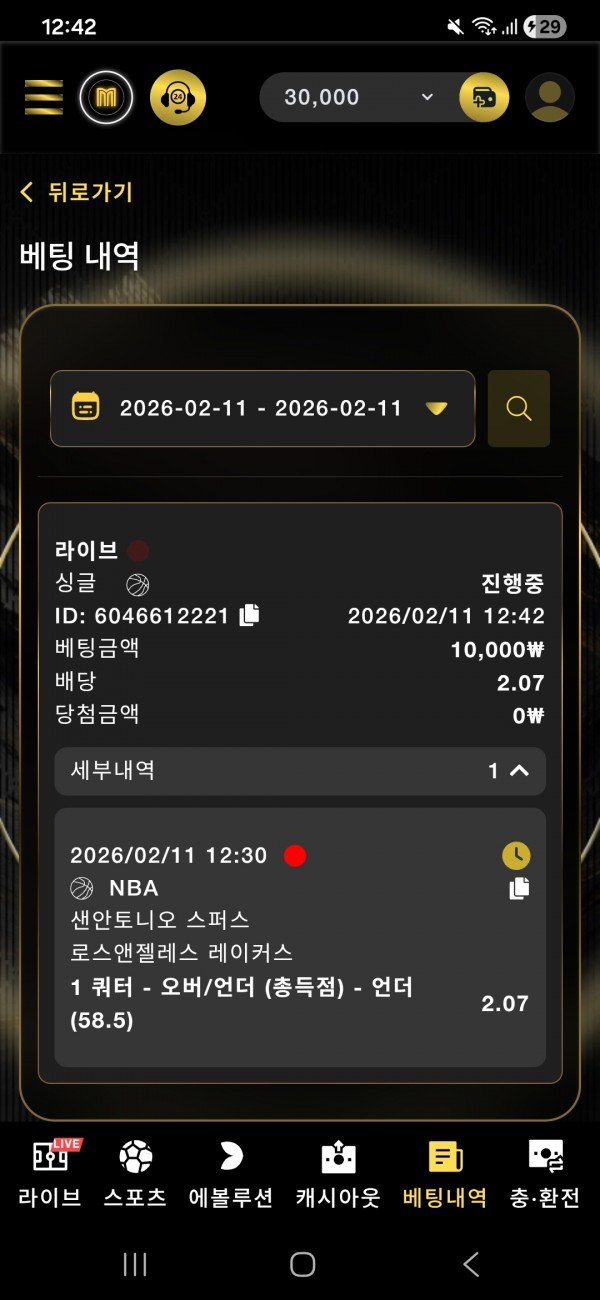Open the 충·환전 tab
600x1300 pixels.
click(x=546, y=1172)
